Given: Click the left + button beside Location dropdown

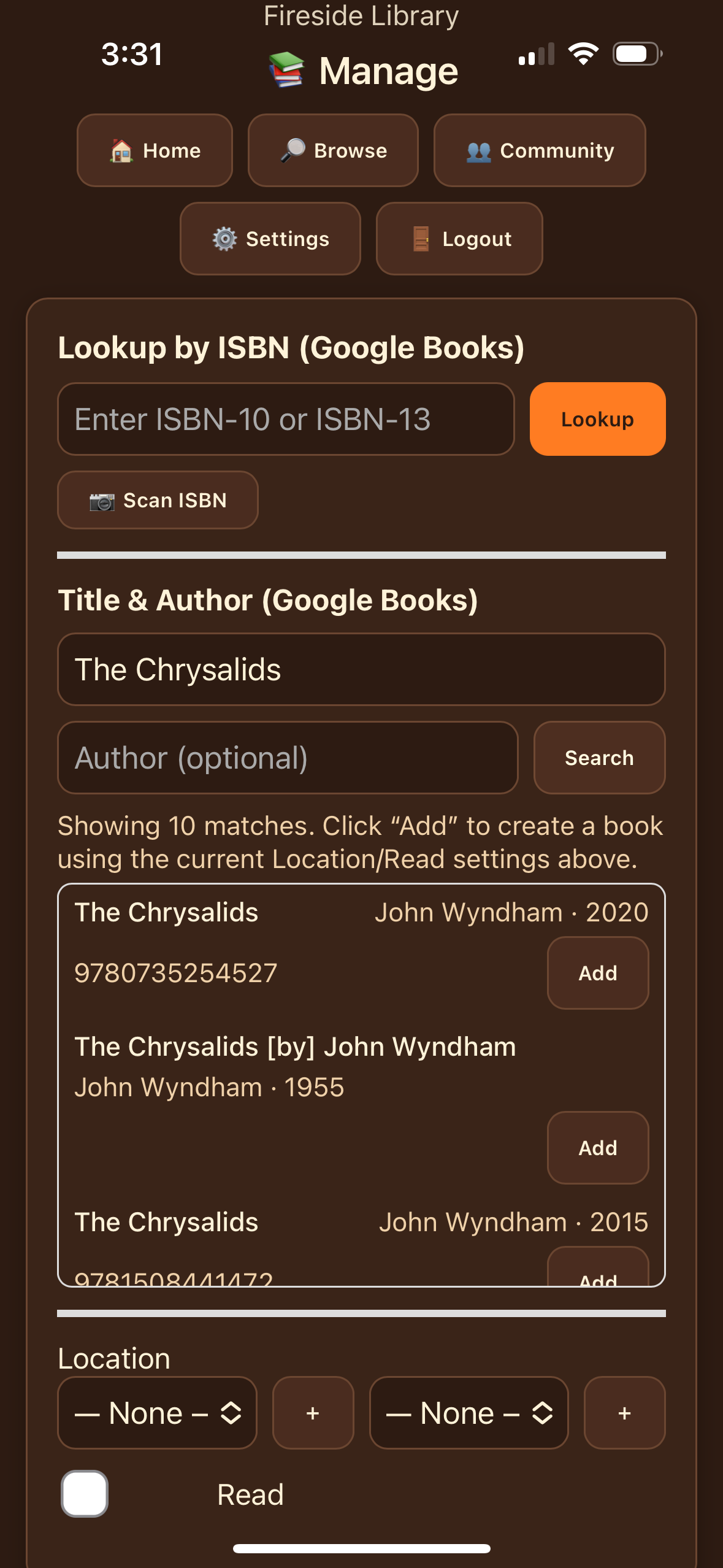Looking at the screenshot, I should coord(313,1413).
